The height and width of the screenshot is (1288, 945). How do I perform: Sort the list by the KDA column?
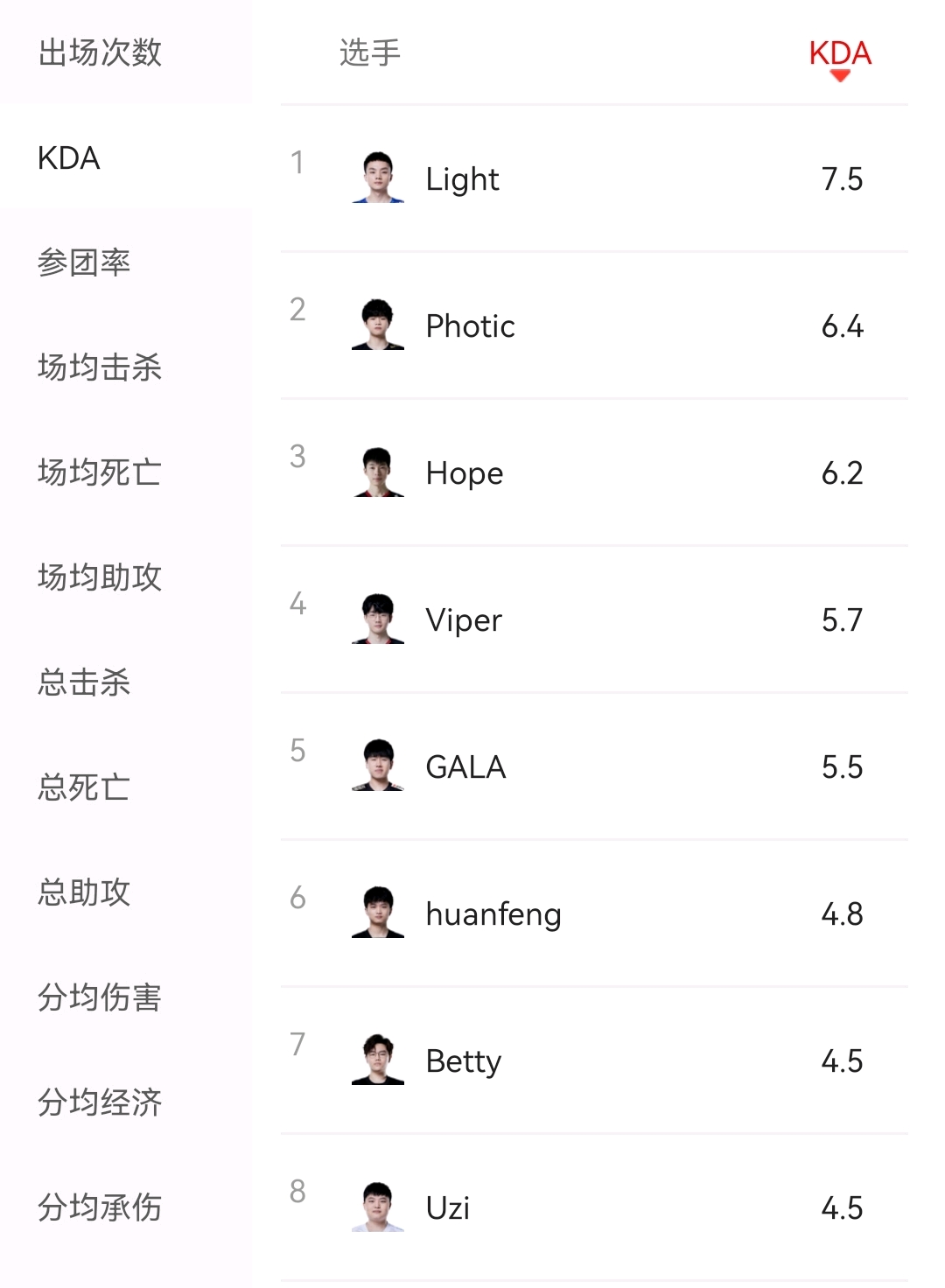(840, 54)
